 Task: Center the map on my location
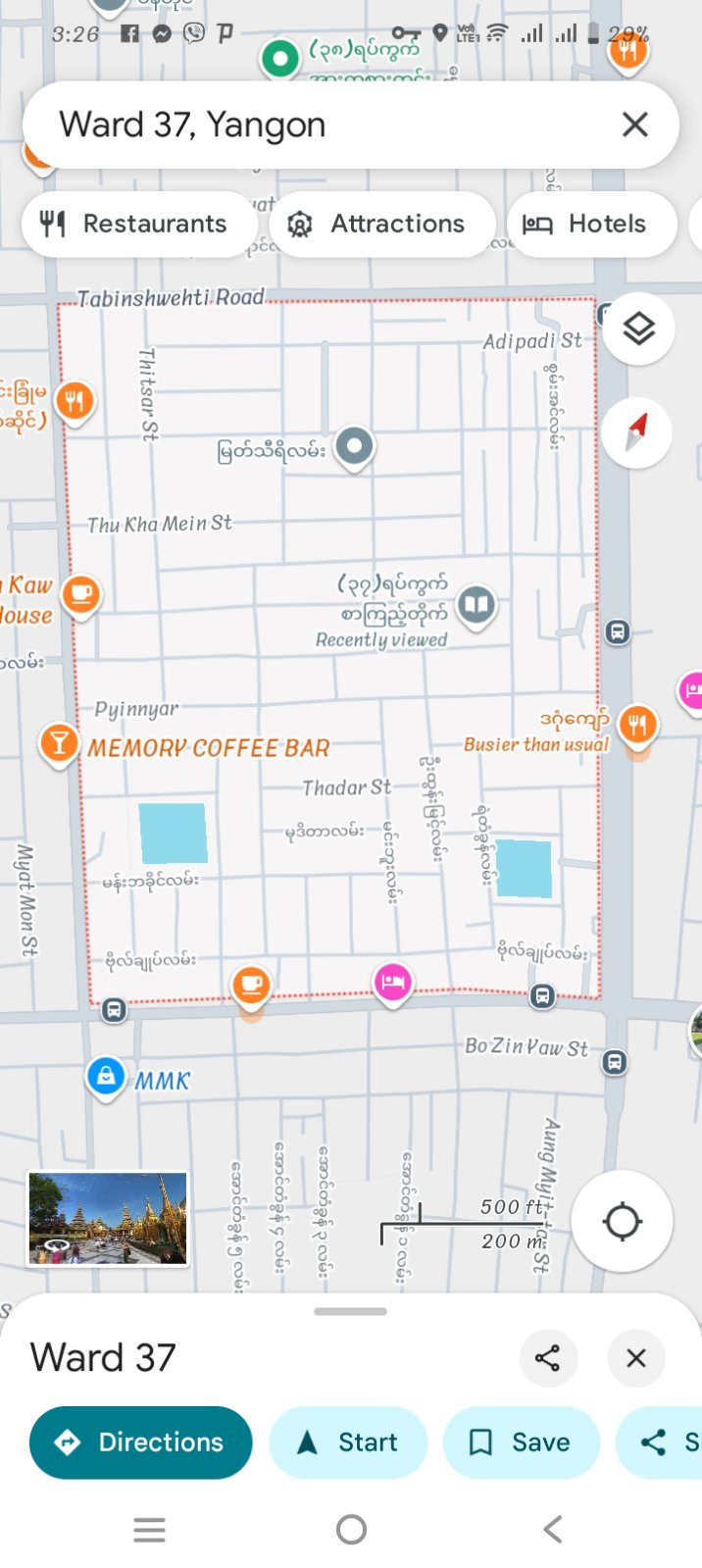tap(622, 1222)
